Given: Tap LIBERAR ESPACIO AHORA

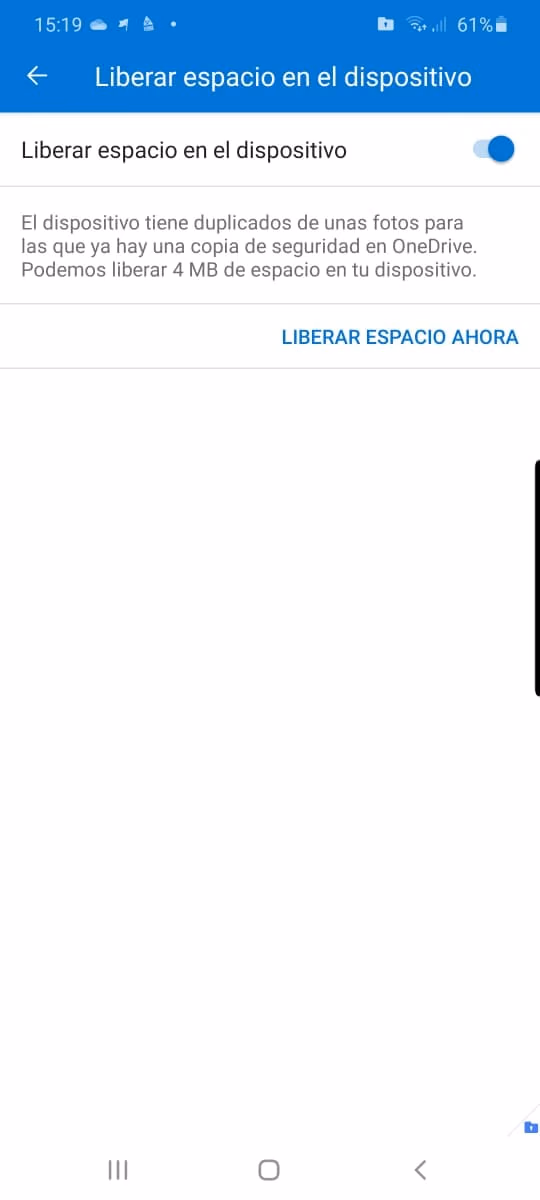Looking at the screenshot, I should (x=400, y=337).
